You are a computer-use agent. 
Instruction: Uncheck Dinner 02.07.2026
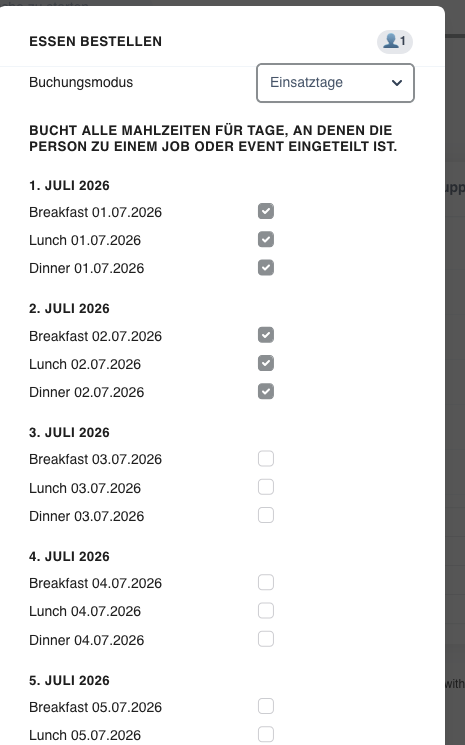pyautogui.click(x=266, y=392)
